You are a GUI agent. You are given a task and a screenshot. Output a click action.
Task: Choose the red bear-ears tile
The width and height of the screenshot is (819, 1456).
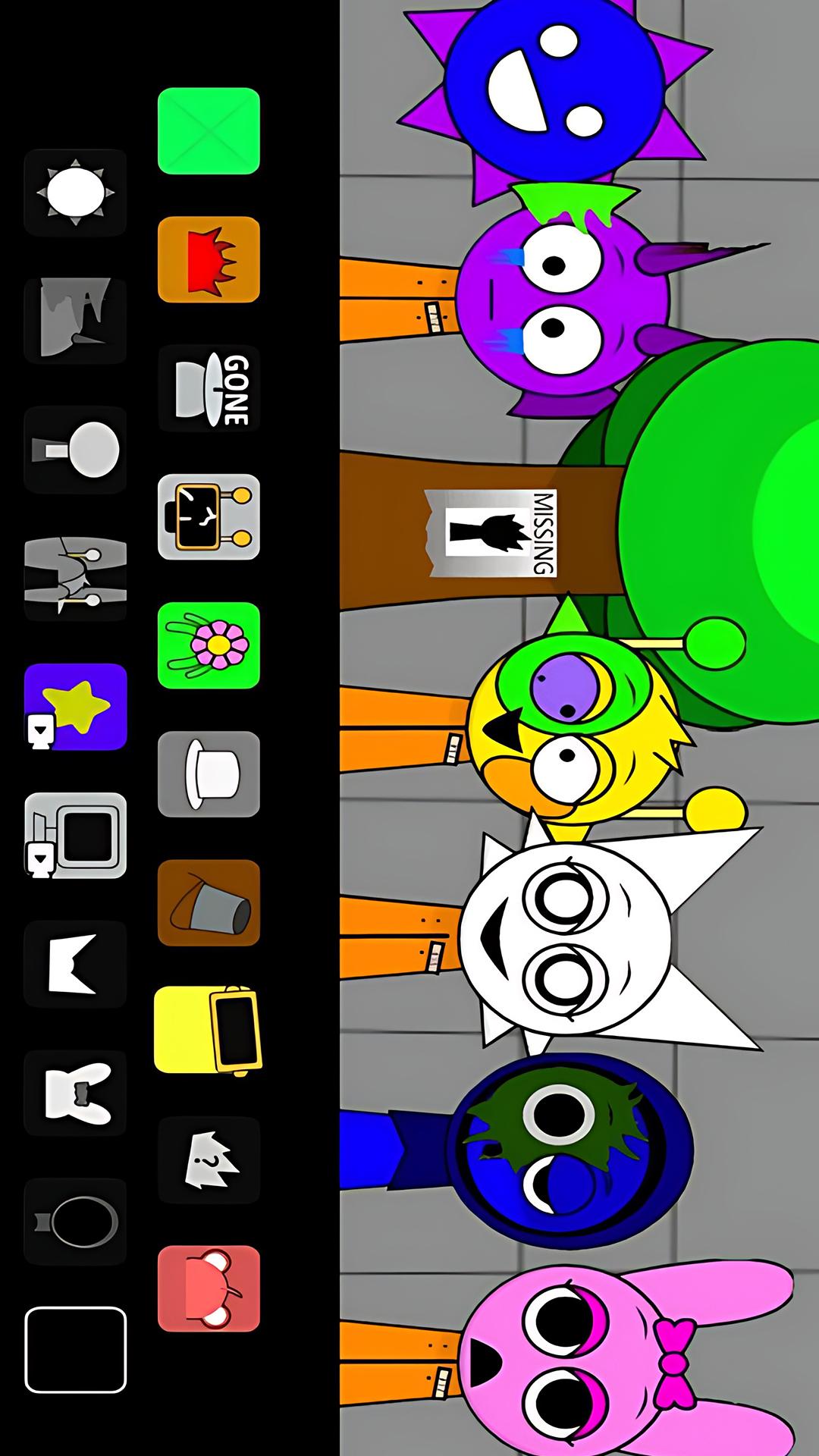coord(209,1288)
